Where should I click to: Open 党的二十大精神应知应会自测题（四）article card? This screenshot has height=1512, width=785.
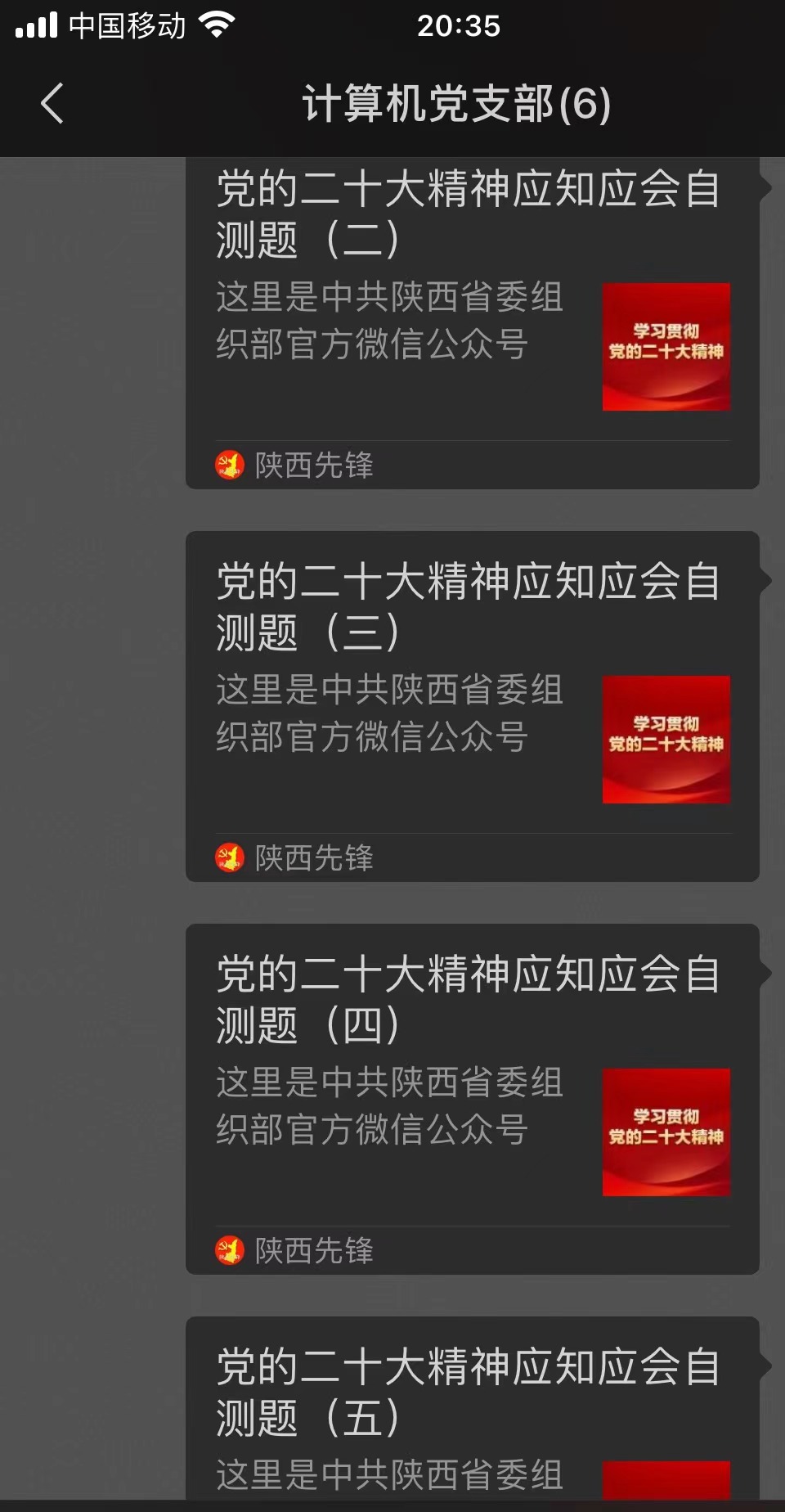(471, 1096)
